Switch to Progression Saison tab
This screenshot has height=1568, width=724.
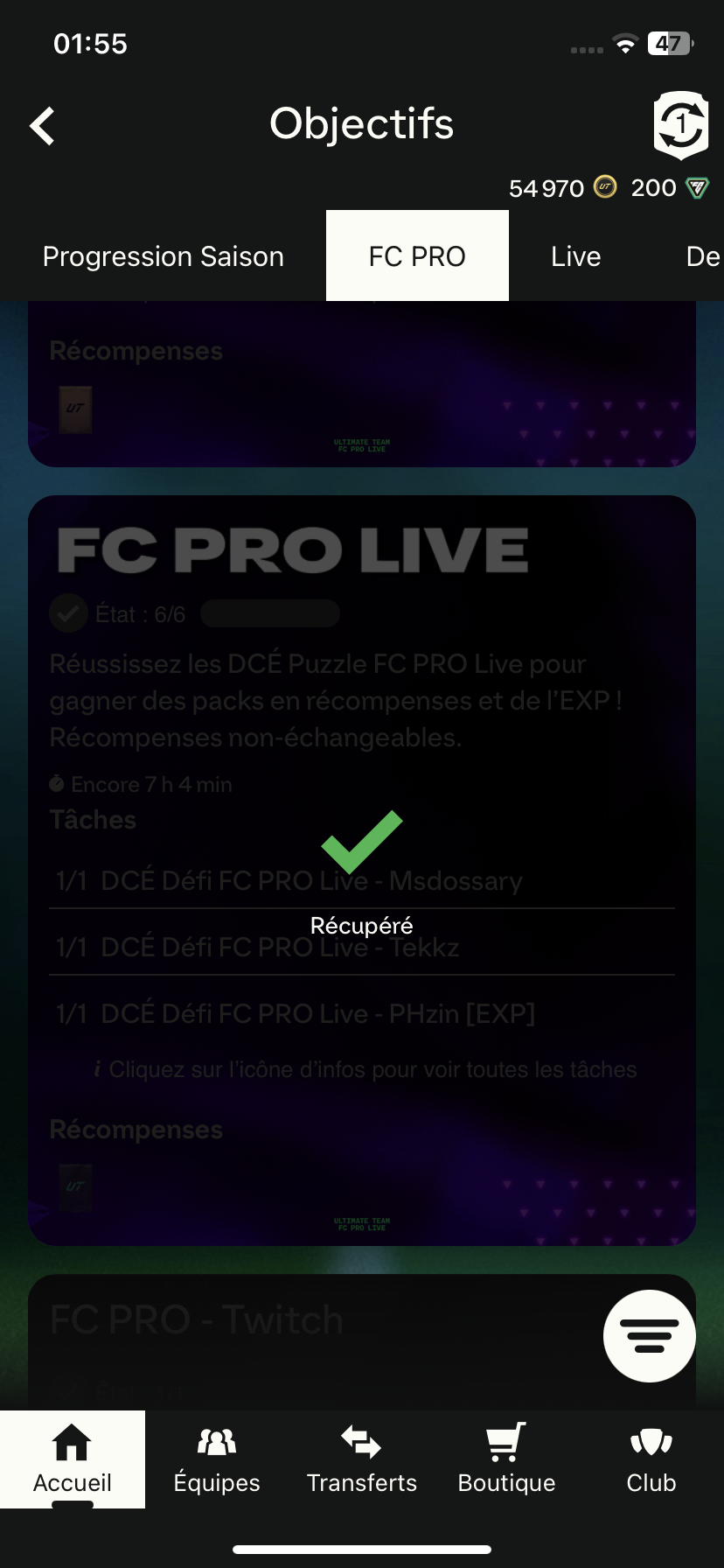164,256
